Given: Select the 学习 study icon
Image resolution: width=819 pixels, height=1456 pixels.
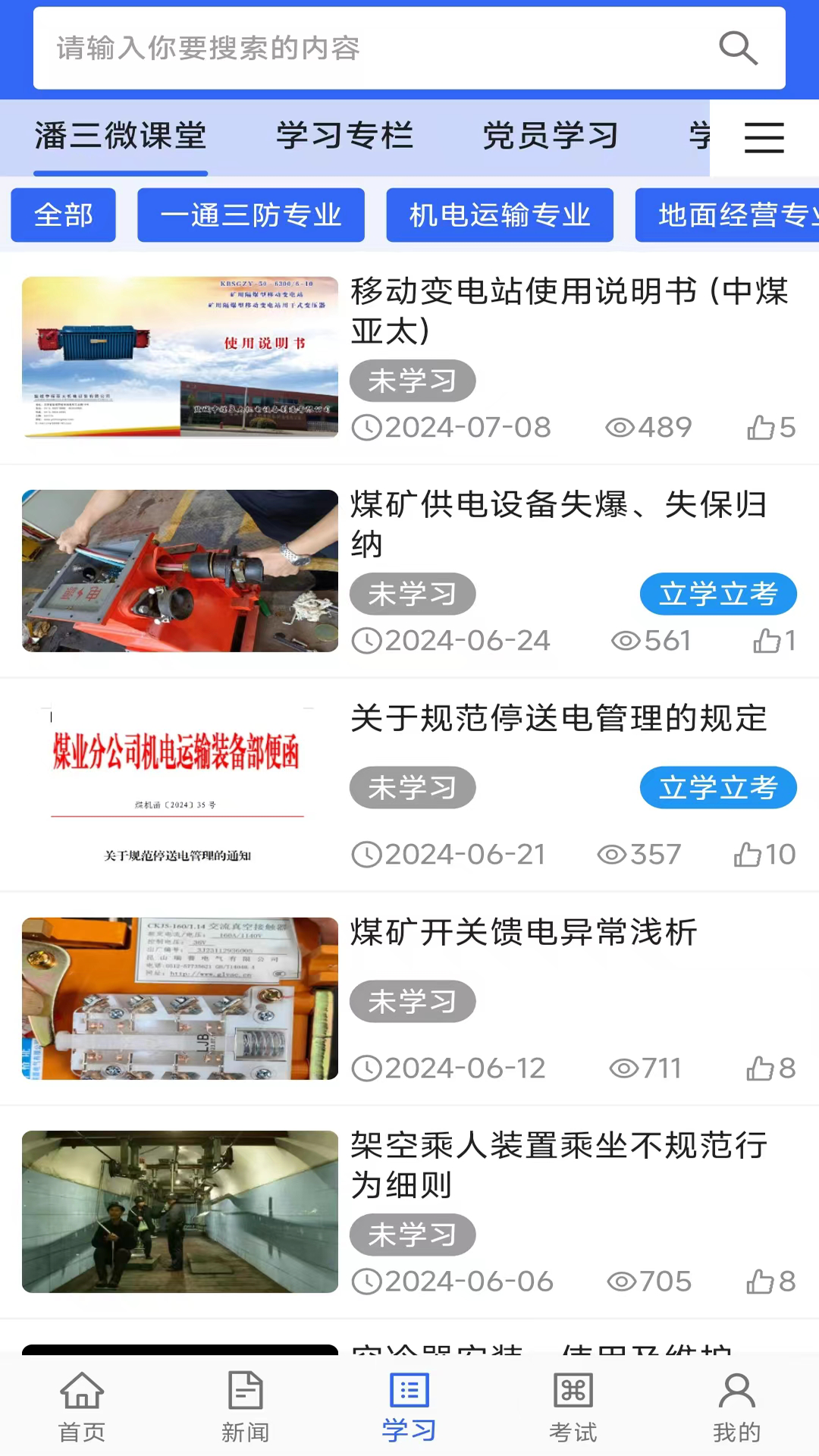Looking at the screenshot, I should pyautogui.click(x=409, y=1404).
